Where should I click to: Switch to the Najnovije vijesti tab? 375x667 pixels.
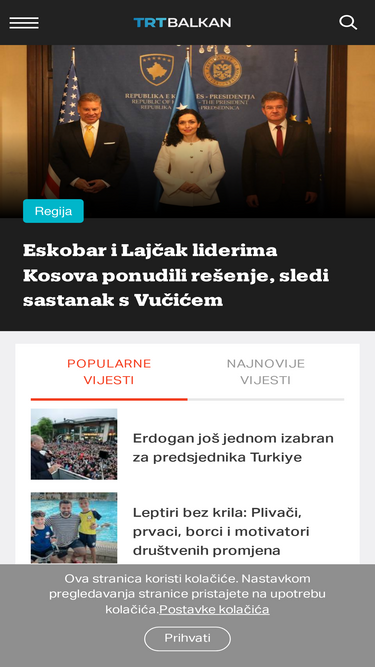(x=266, y=372)
